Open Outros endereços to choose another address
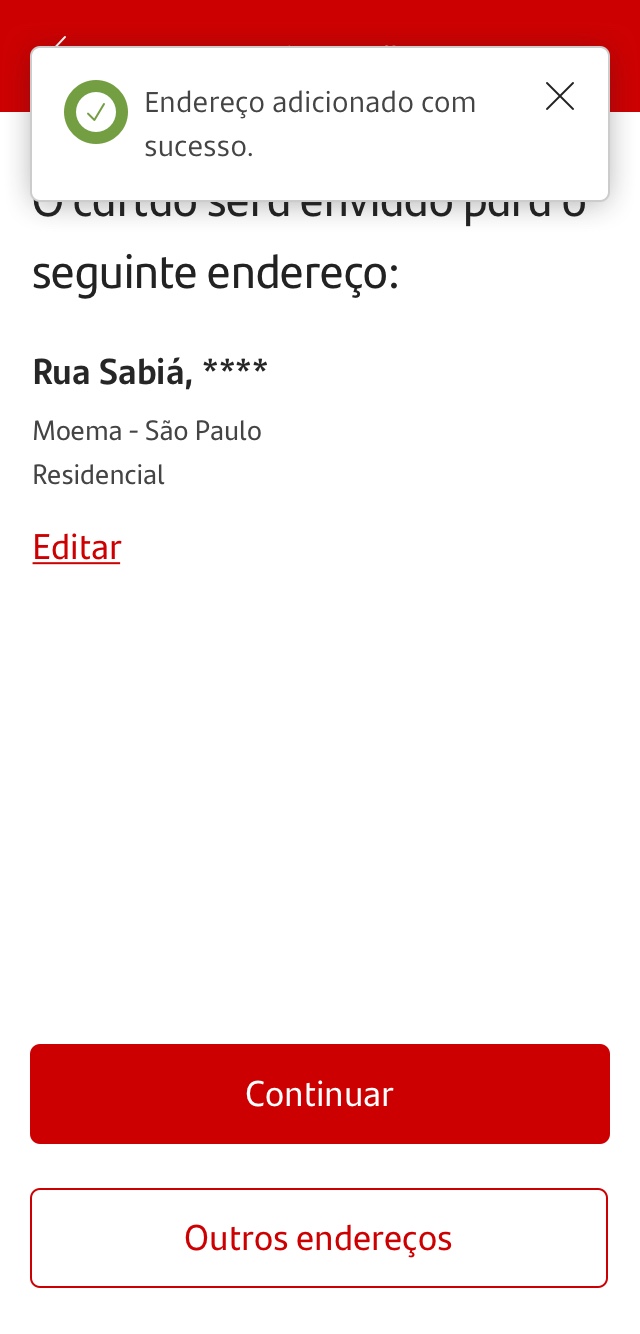 tap(319, 1238)
